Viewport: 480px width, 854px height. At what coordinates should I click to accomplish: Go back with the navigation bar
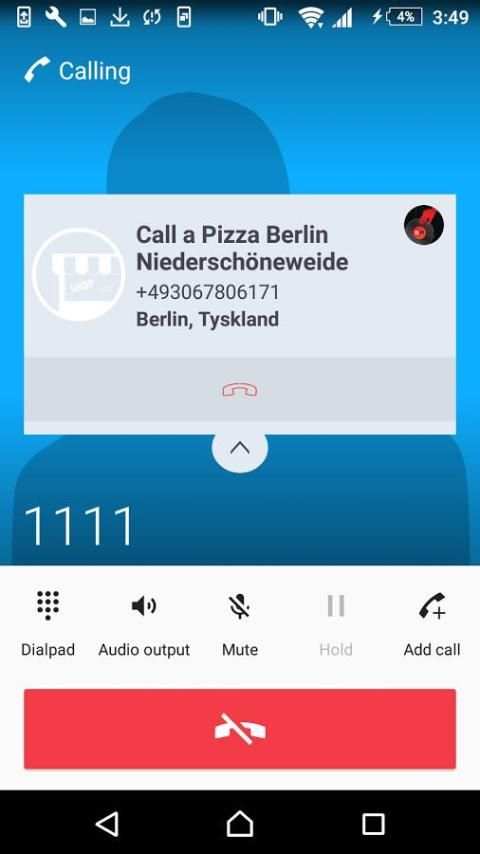pos(107,824)
